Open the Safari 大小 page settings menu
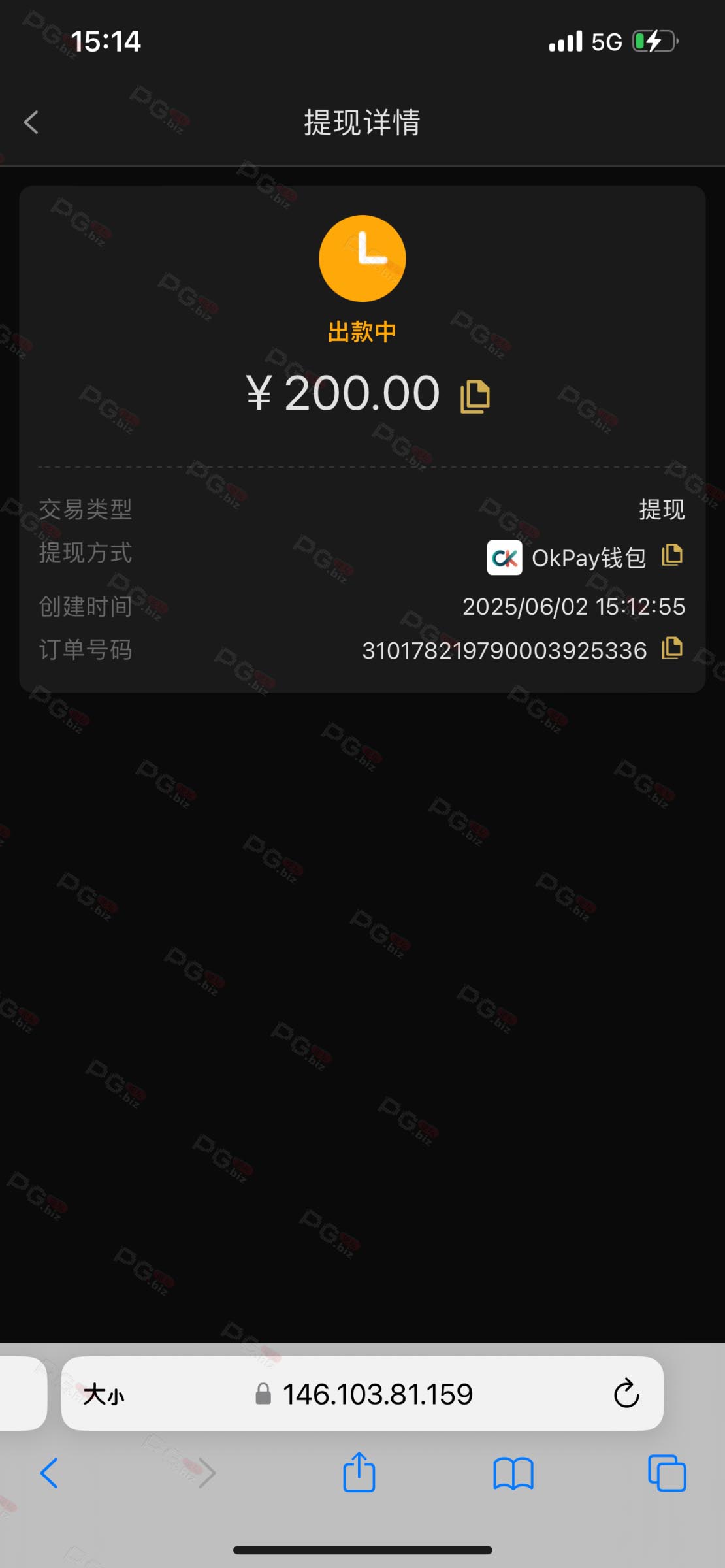The height and width of the screenshot is (1568, 725). point(103,1394)
